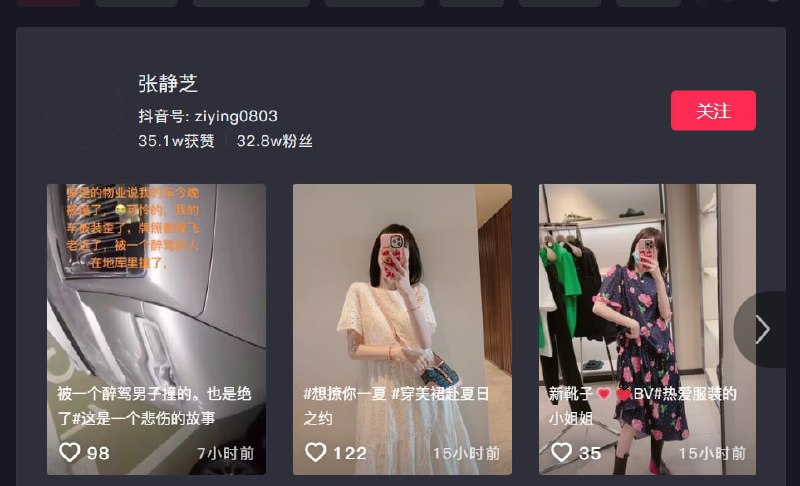Like the video with 122 likes

[x=316, y=453]
